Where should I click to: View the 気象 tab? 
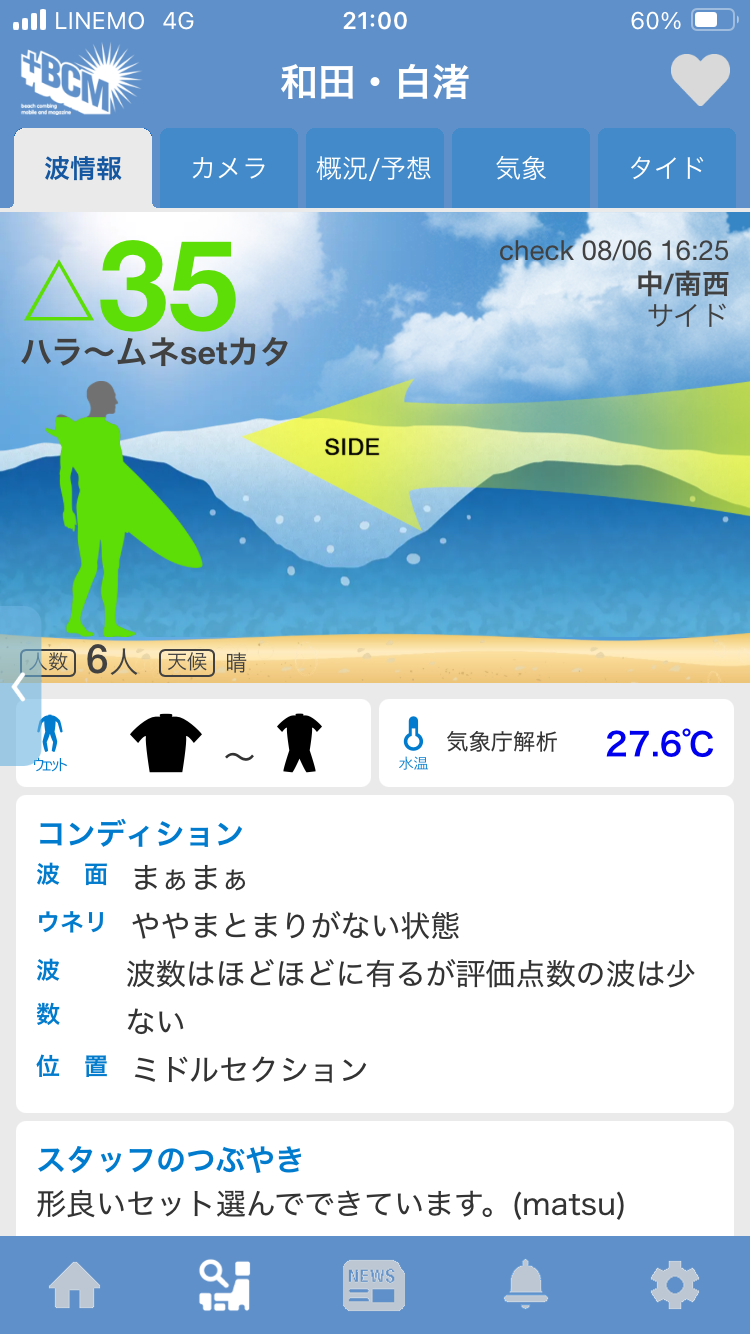521,168
